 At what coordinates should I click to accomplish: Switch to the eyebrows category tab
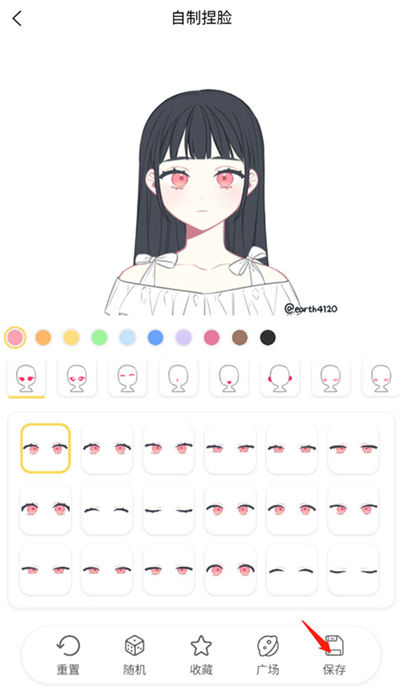128,377
